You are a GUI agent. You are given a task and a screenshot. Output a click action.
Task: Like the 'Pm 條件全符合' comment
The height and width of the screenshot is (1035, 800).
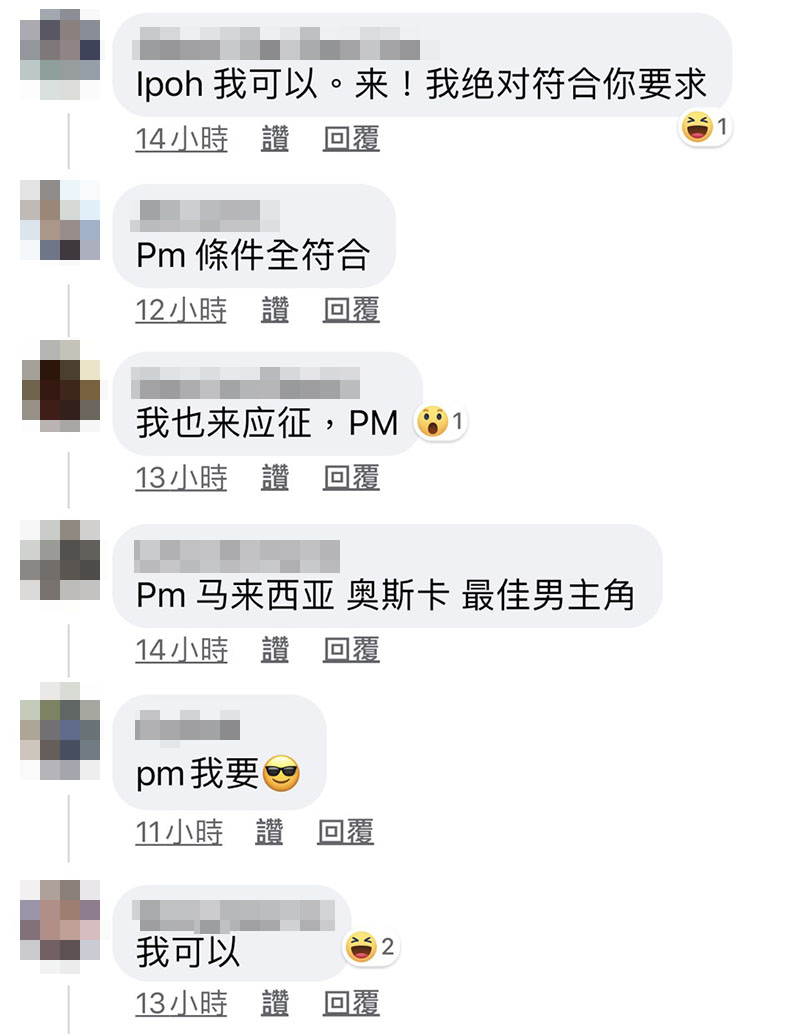click(275, 309)
